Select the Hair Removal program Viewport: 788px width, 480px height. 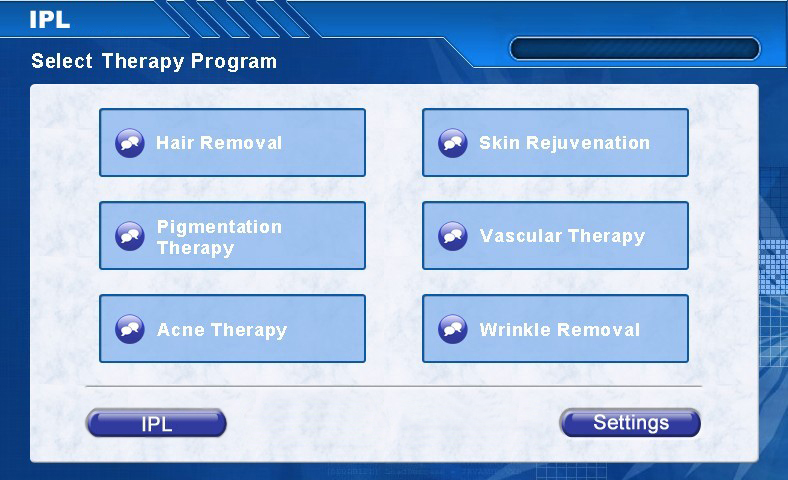[x=232, y=143]
